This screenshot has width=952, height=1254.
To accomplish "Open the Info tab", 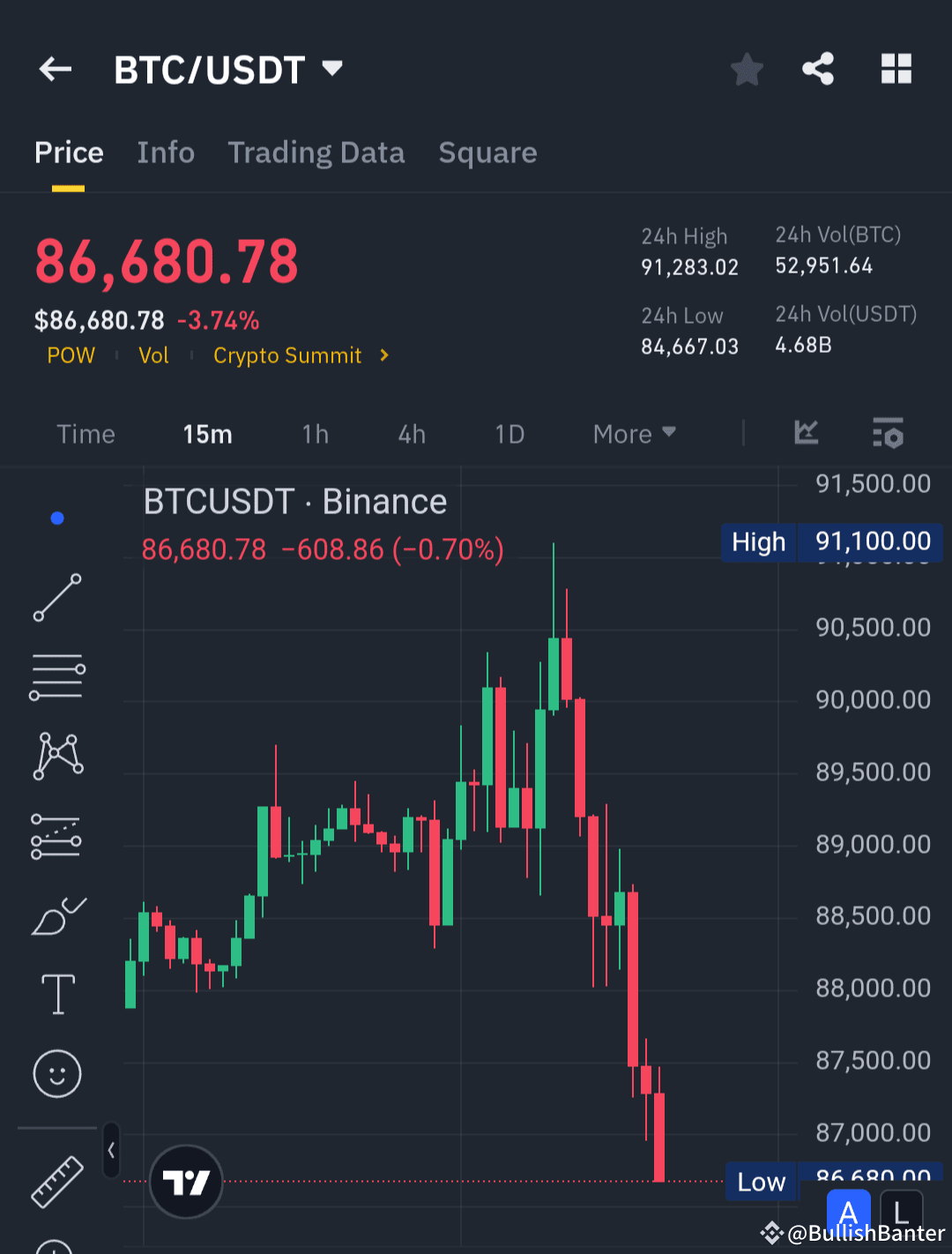I will coord(166,152).
